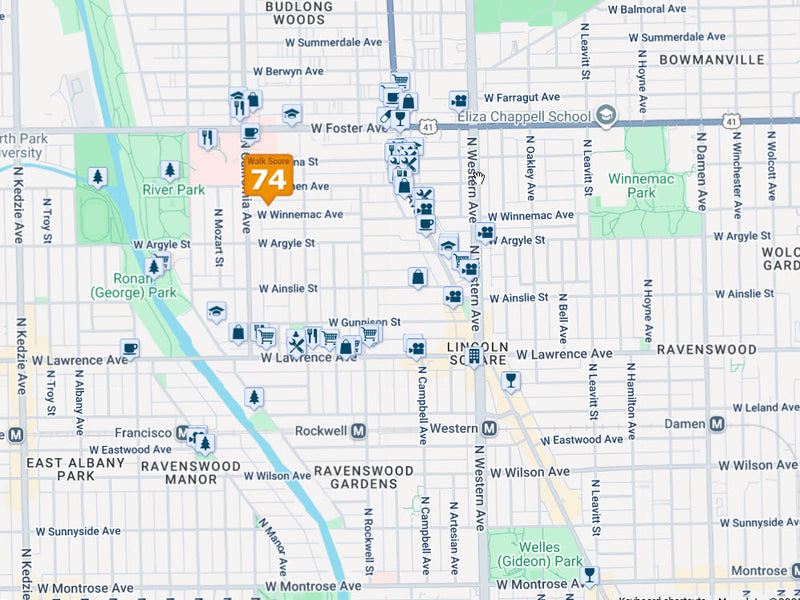Image resolution: width=800 pixels, height=600 pixels.
Task: Select the wine glass marker near Lincoln Square
Action: pos(511,380)
